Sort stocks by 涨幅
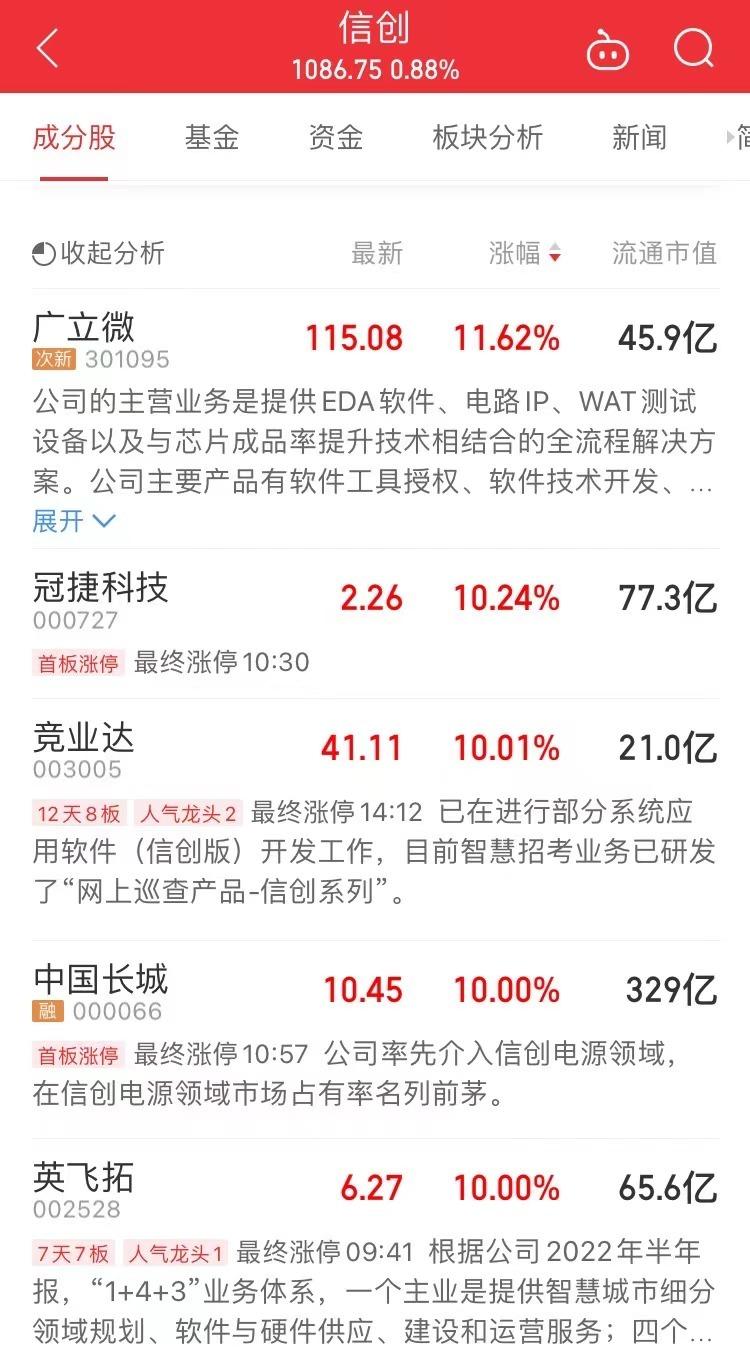This screenshot has width=750, height=1357. 525,253
